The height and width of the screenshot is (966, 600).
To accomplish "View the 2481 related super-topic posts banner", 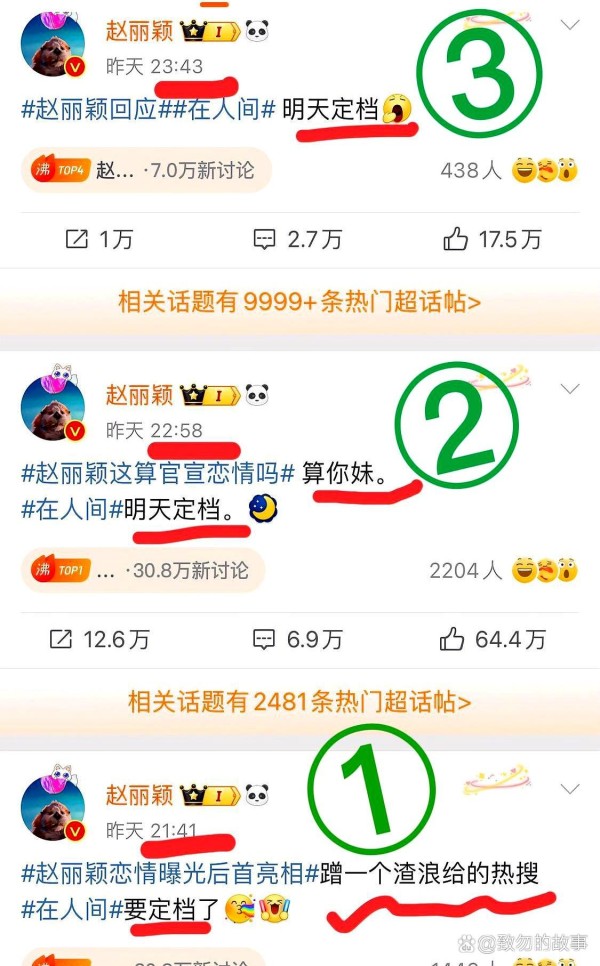I will [299, 702].
